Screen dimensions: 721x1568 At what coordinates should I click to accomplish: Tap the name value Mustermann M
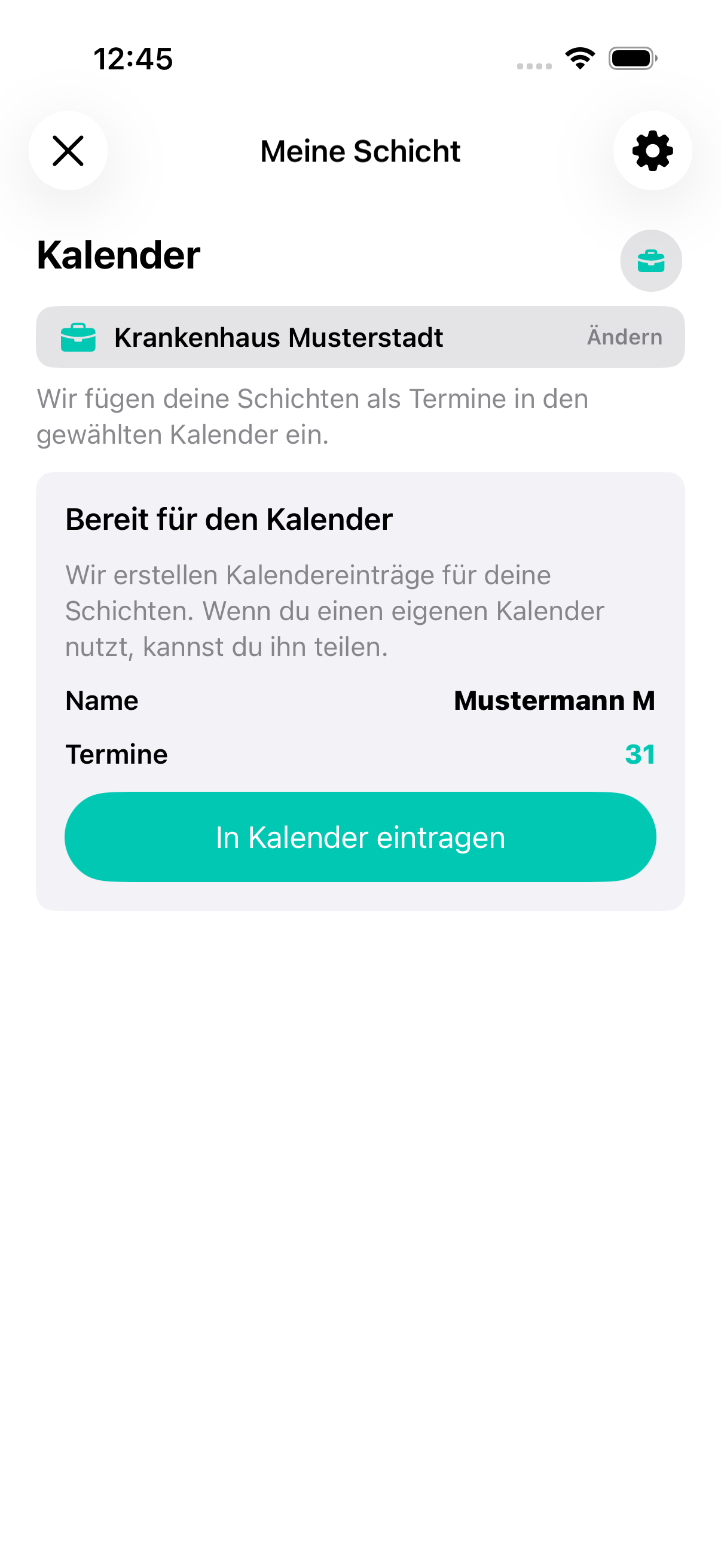[554, 700]
